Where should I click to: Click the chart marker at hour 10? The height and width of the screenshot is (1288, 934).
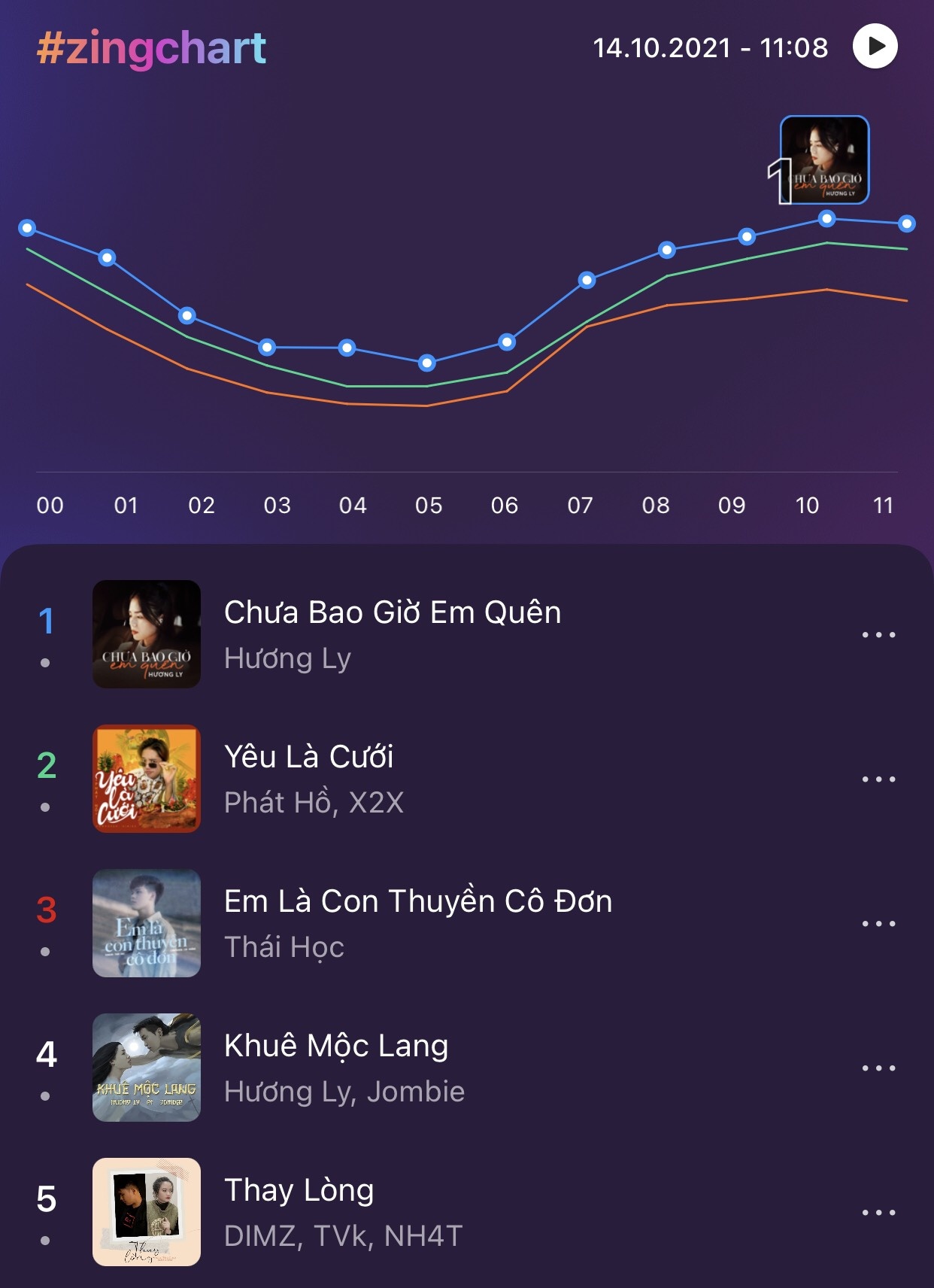pos(826,219)
